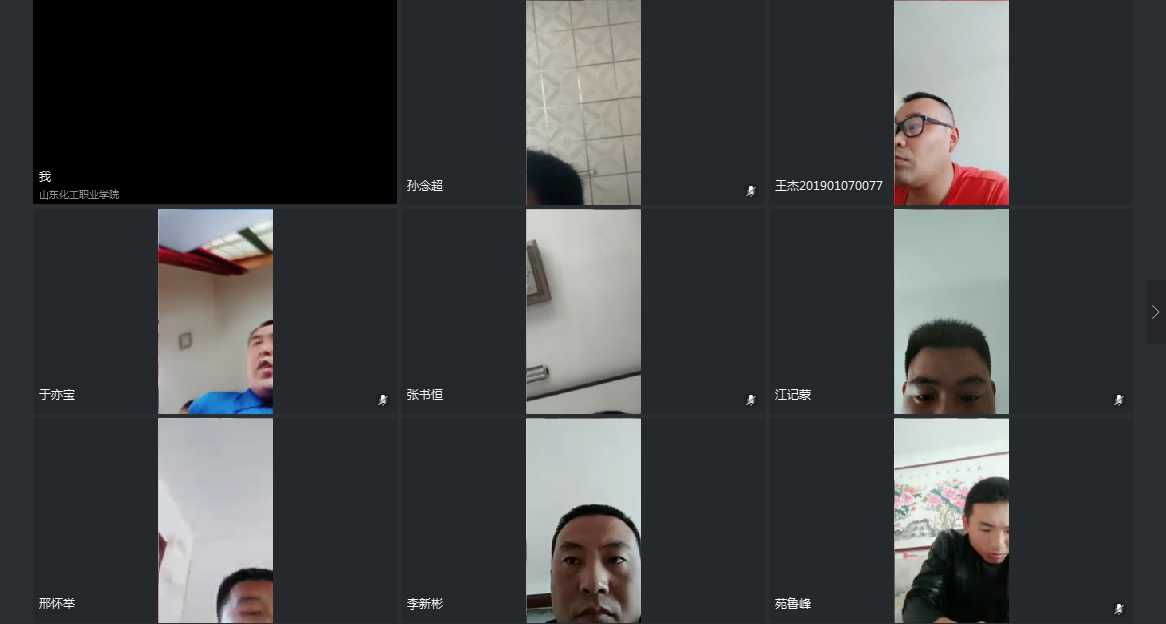The height and width of the screenshot is (624, 1166).
Task: Open 孙念超's video tile
Action: [583, 100]
